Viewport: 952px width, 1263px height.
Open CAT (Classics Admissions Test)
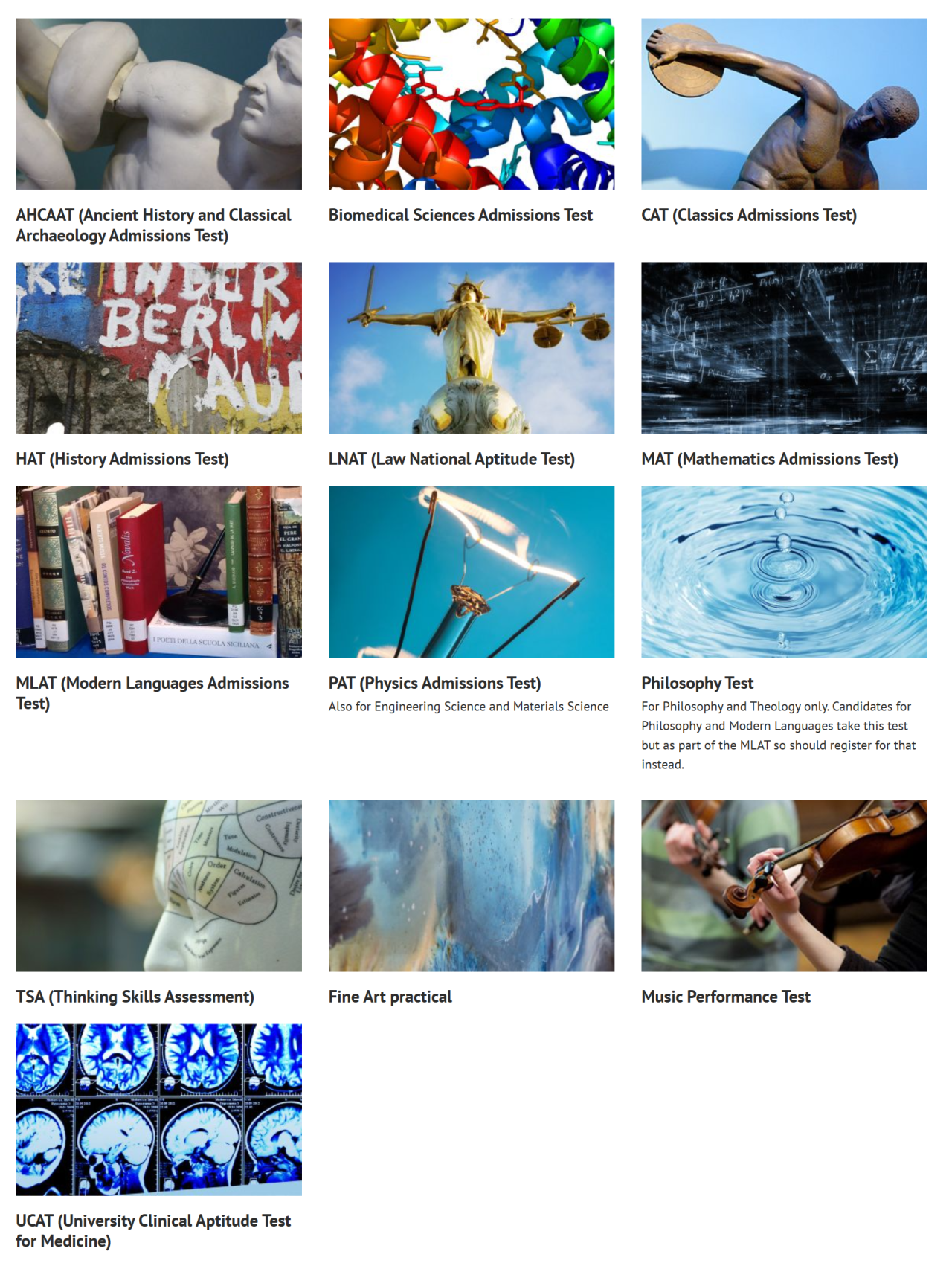(x=749, y=215)
